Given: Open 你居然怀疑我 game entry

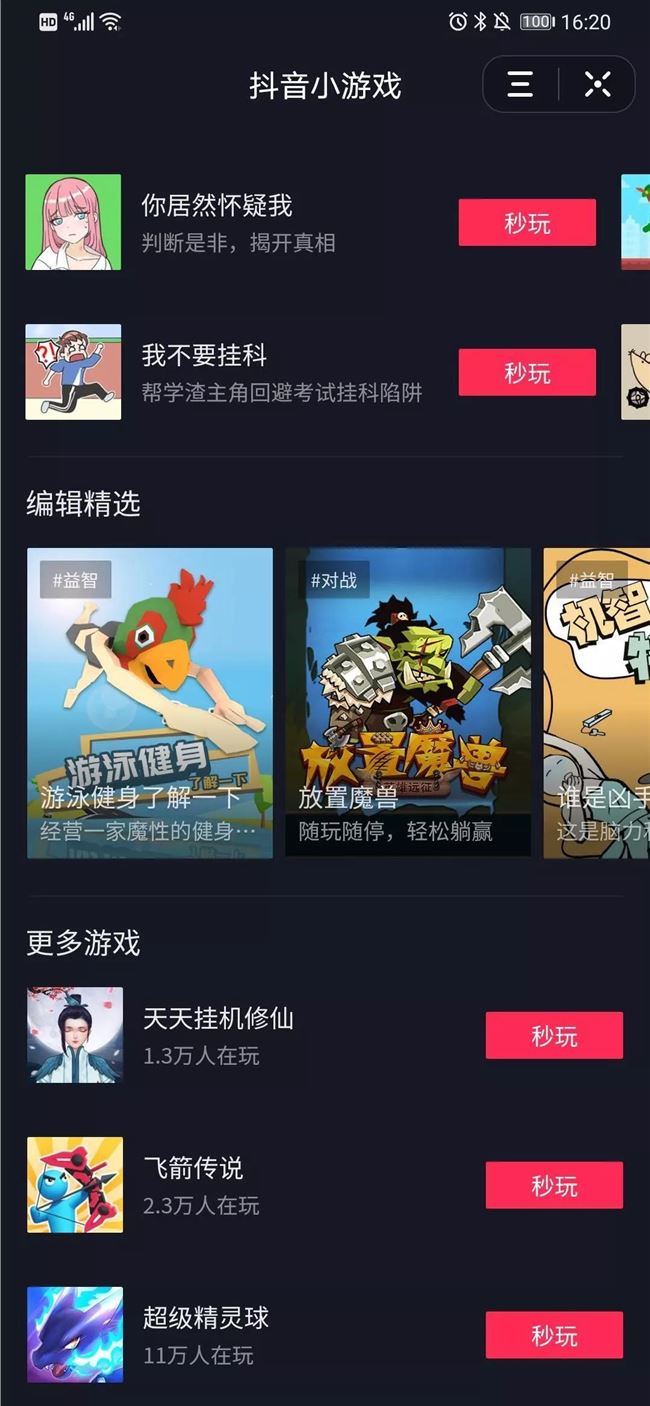Looking at the screenshot, I should (217, 222).
